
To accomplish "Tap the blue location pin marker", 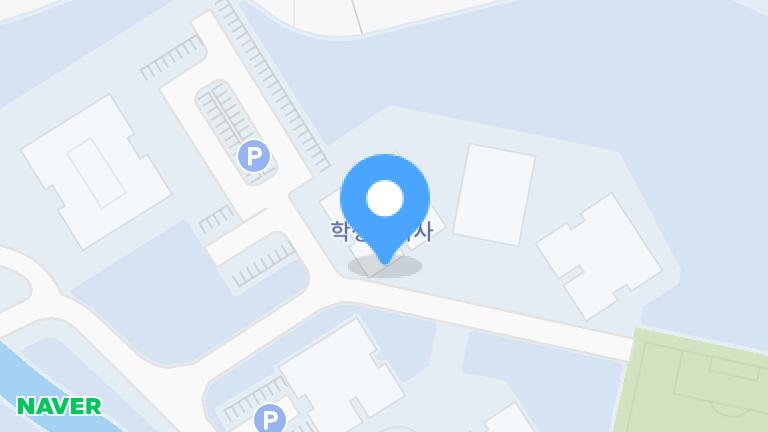I will click(385, 200).
